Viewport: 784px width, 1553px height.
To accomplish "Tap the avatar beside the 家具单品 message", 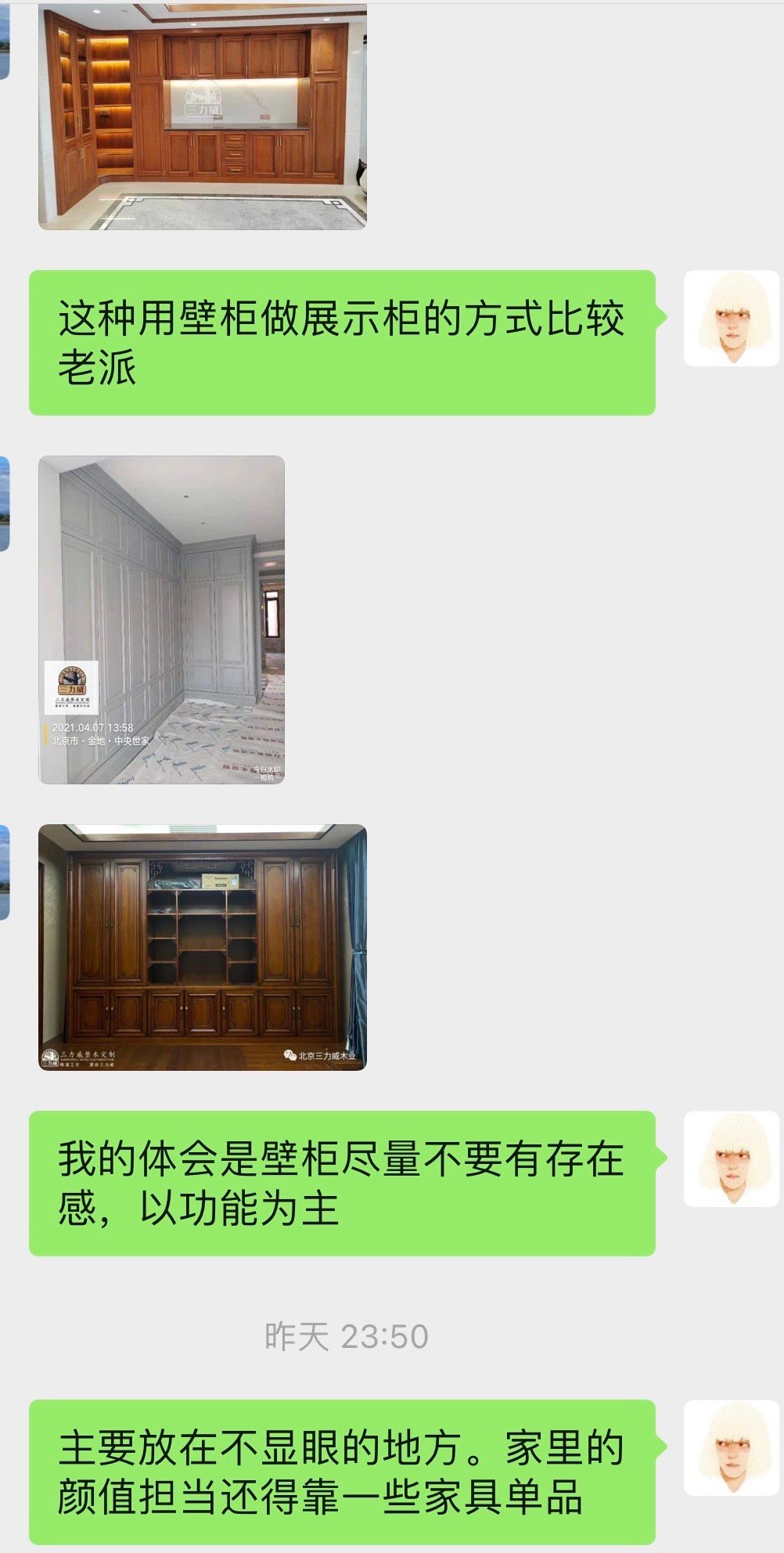I will point(731,1448).
